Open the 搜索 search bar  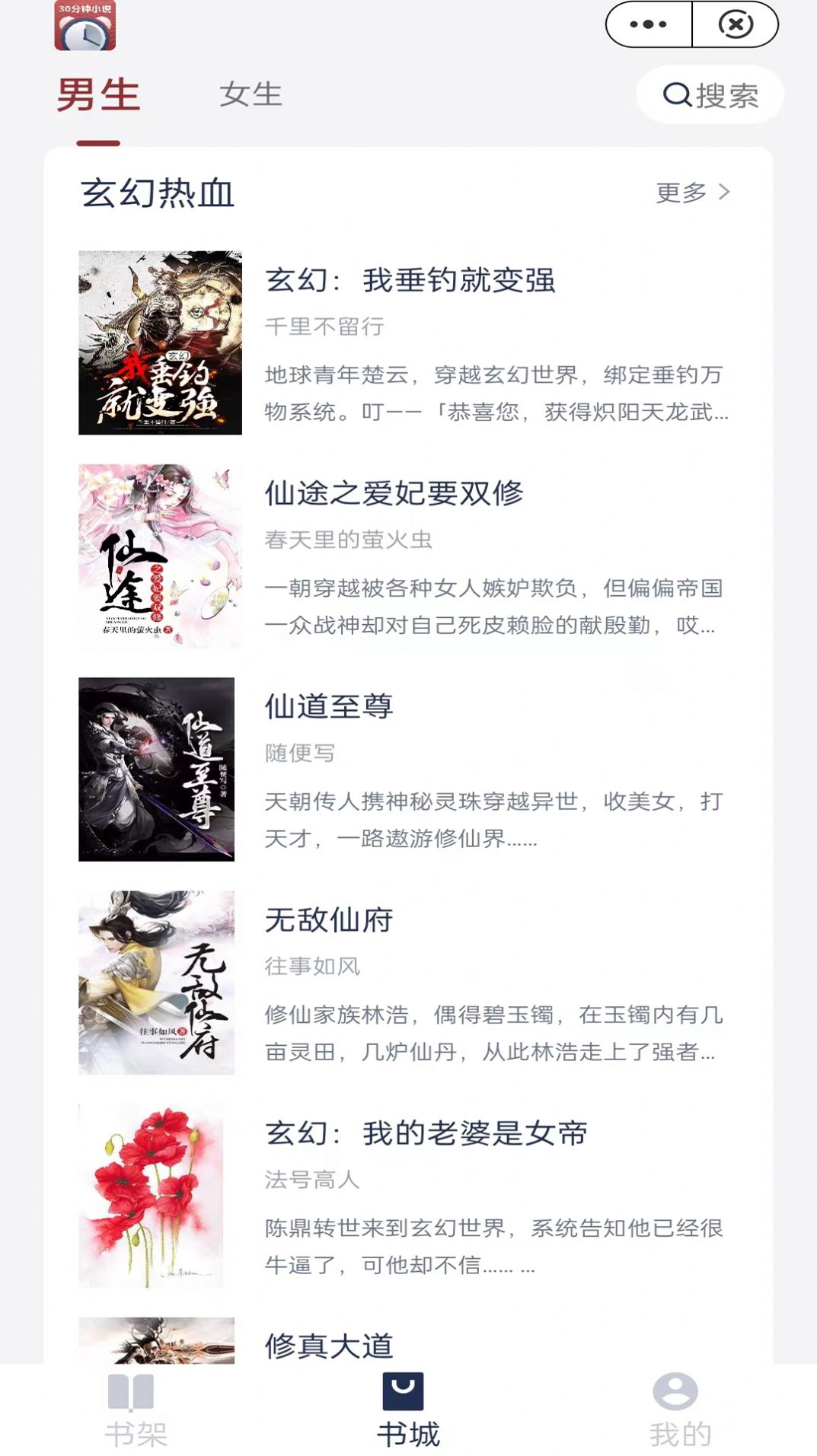coord(708,94)
